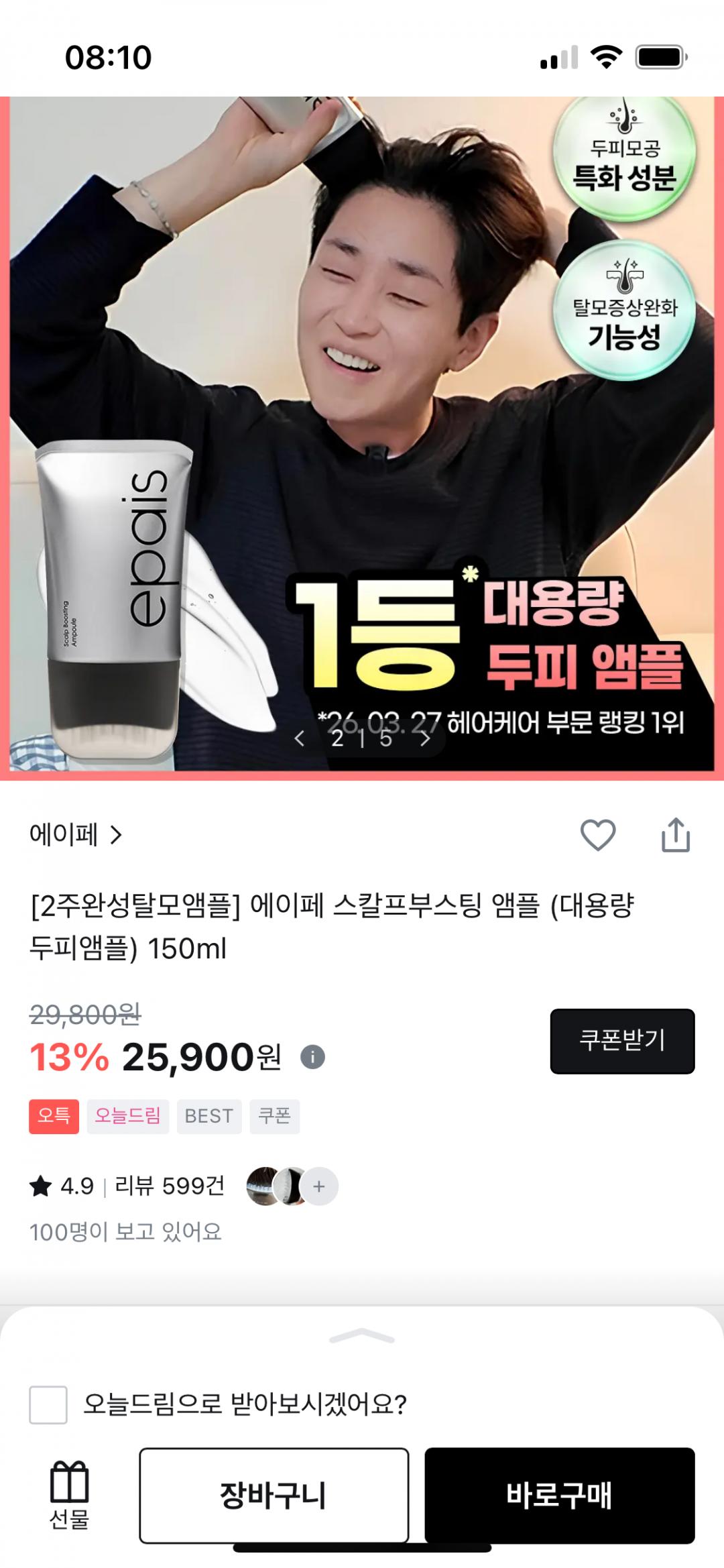This screenshot has height=1568, width=724.
Task: Send as gift with 선물 button
Action: click(69, 1494)
